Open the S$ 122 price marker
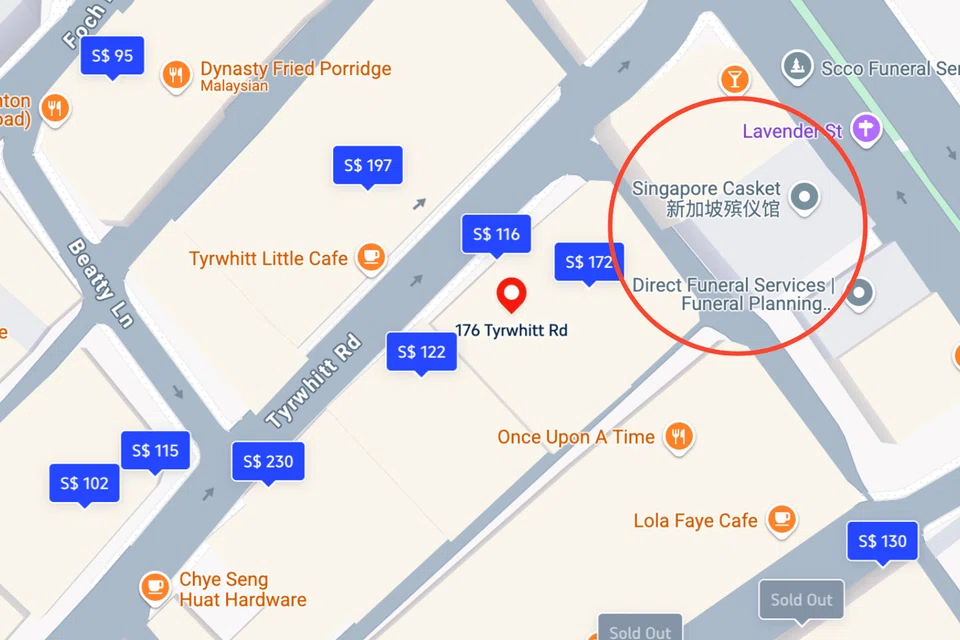 (421, 351)
